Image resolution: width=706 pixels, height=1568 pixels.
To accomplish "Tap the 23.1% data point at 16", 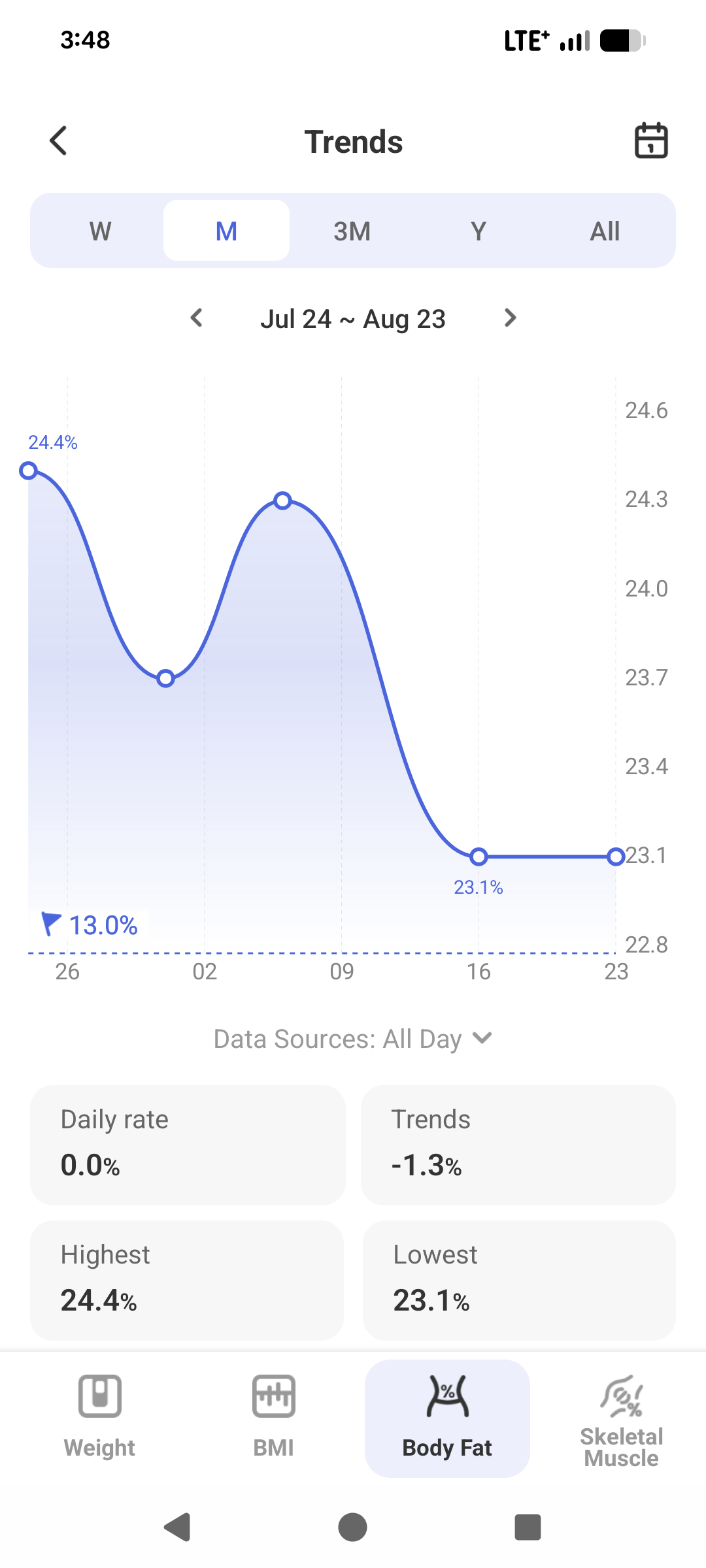I will click(479, 857).
